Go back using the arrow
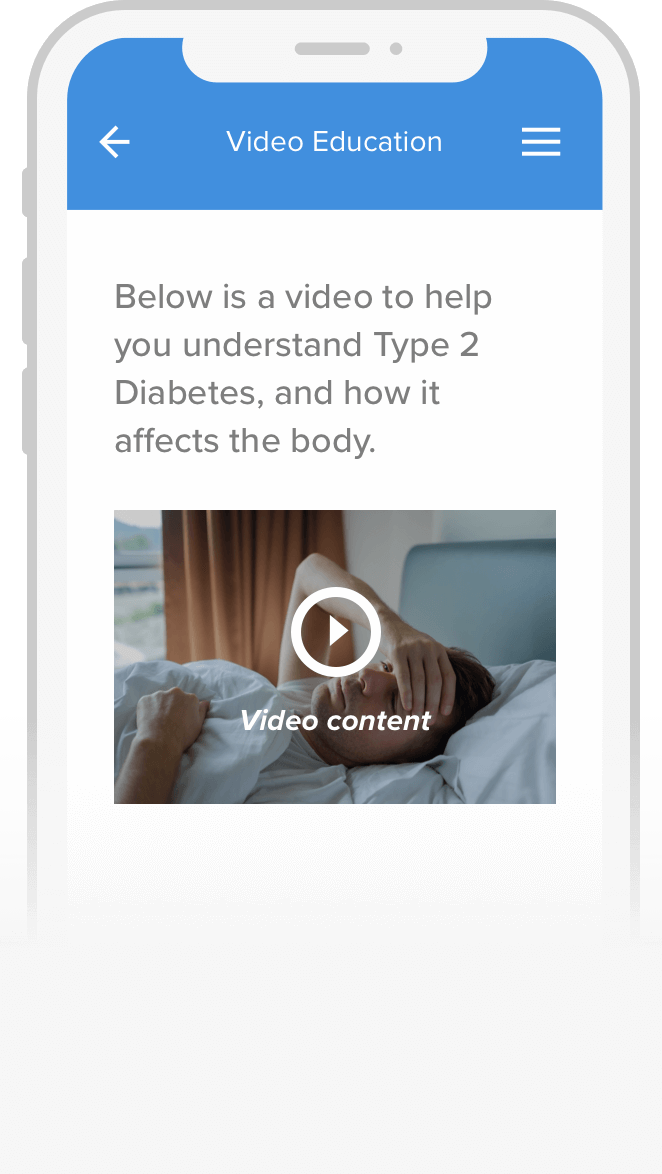The width and height of the screenshot is (662, 1174). (114, 142)
